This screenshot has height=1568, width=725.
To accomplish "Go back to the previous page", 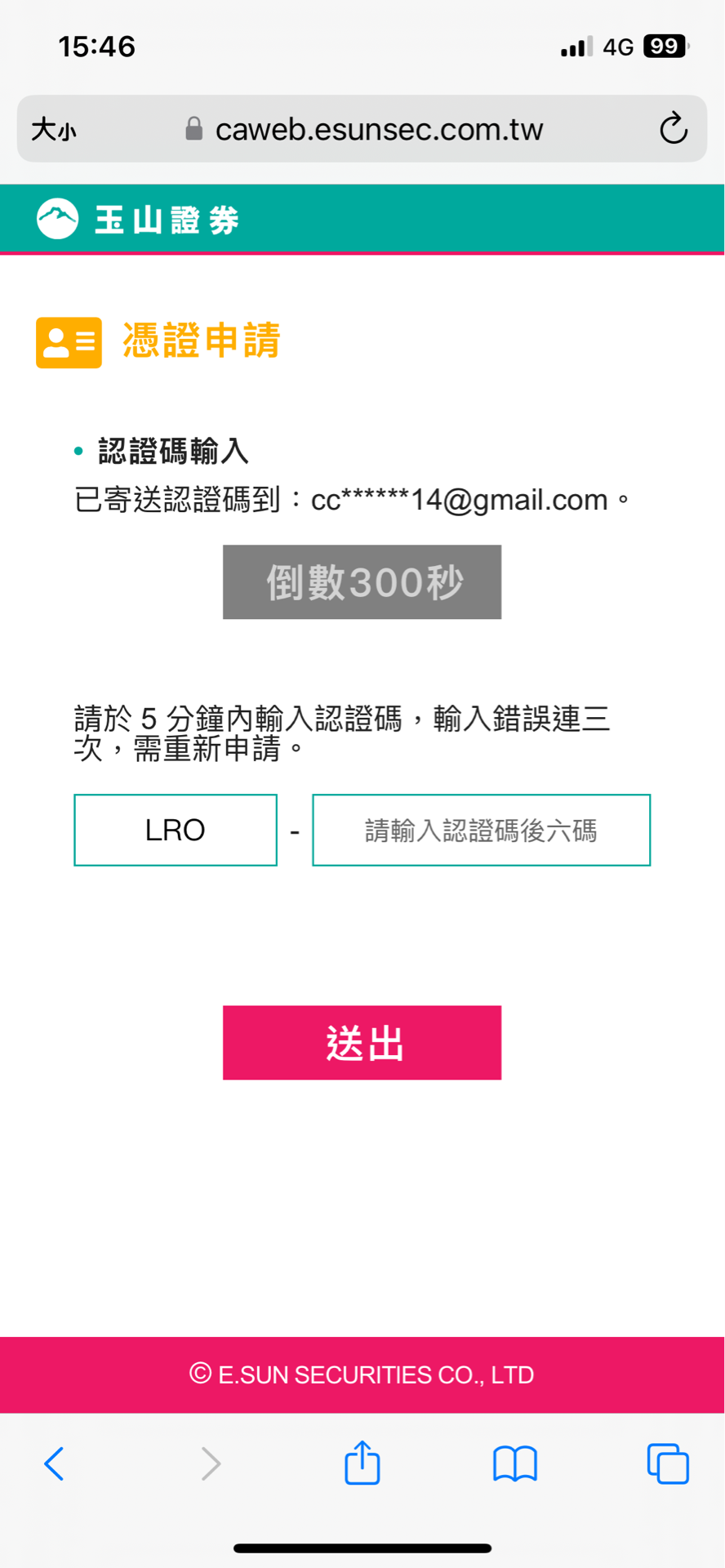I will tap(54, 1463).
